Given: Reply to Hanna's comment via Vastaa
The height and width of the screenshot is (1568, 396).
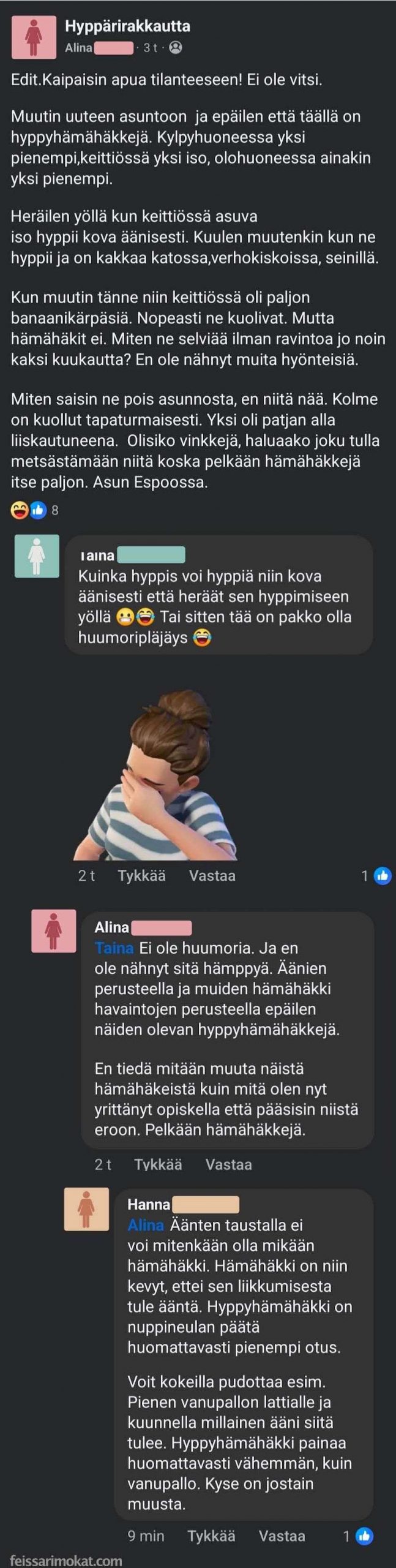Looking at the screenshot, I should (282, 1536).
